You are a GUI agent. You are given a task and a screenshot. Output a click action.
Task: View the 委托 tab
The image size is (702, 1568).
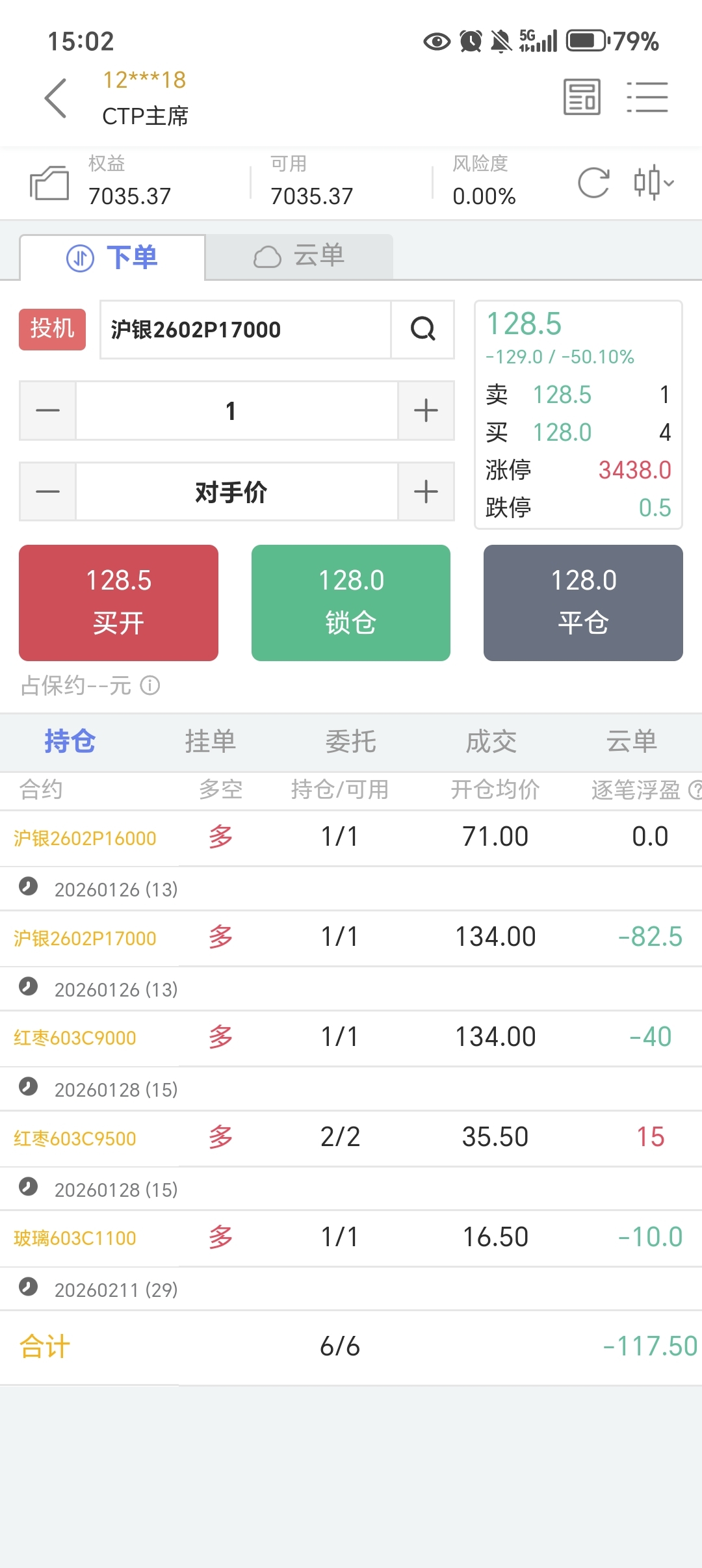point(351,742)
